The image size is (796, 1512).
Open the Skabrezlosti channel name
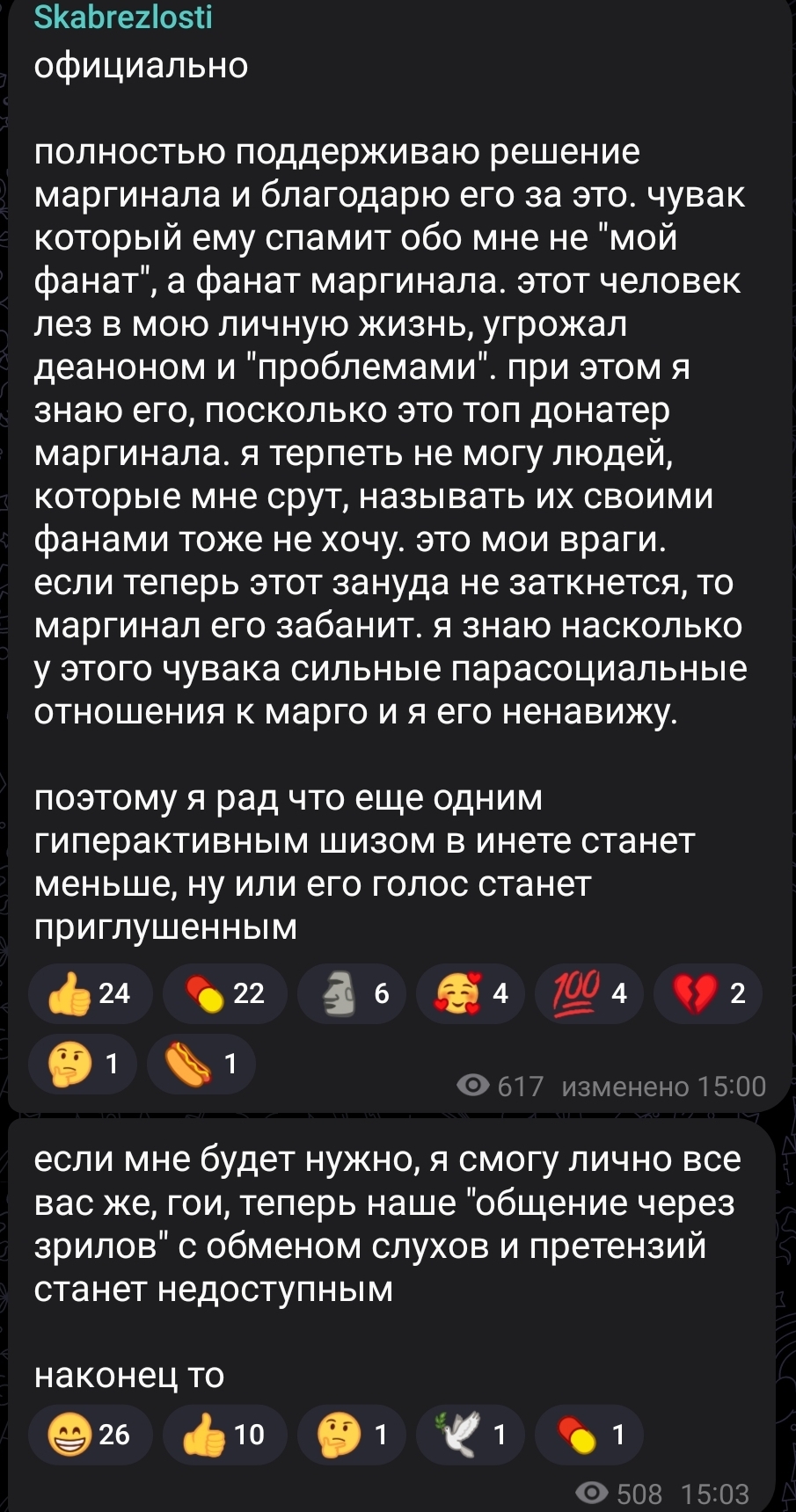click(x=123, y=17)
